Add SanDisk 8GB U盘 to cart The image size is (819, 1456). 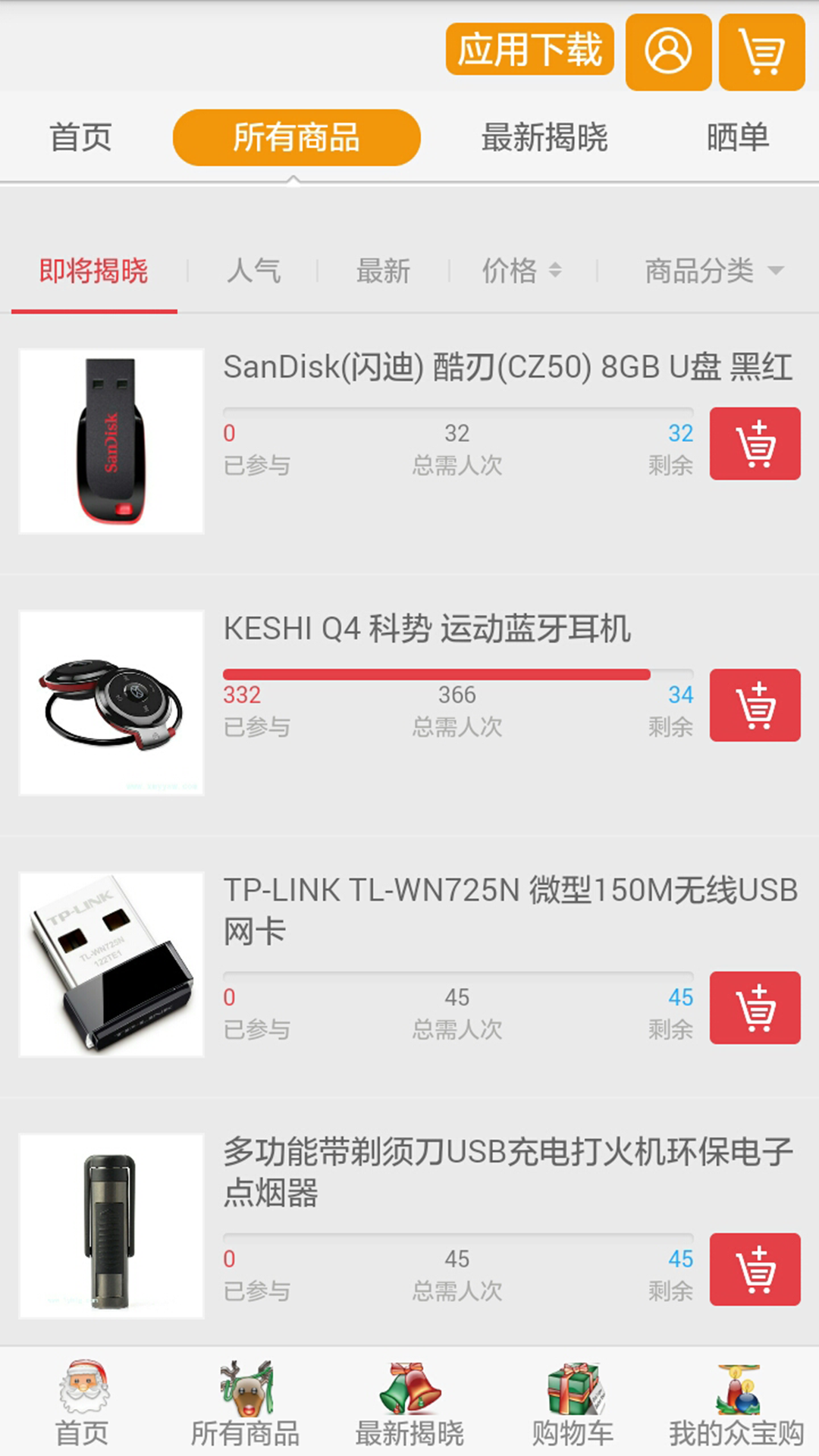pyautogui.click(x=755, y=444)
